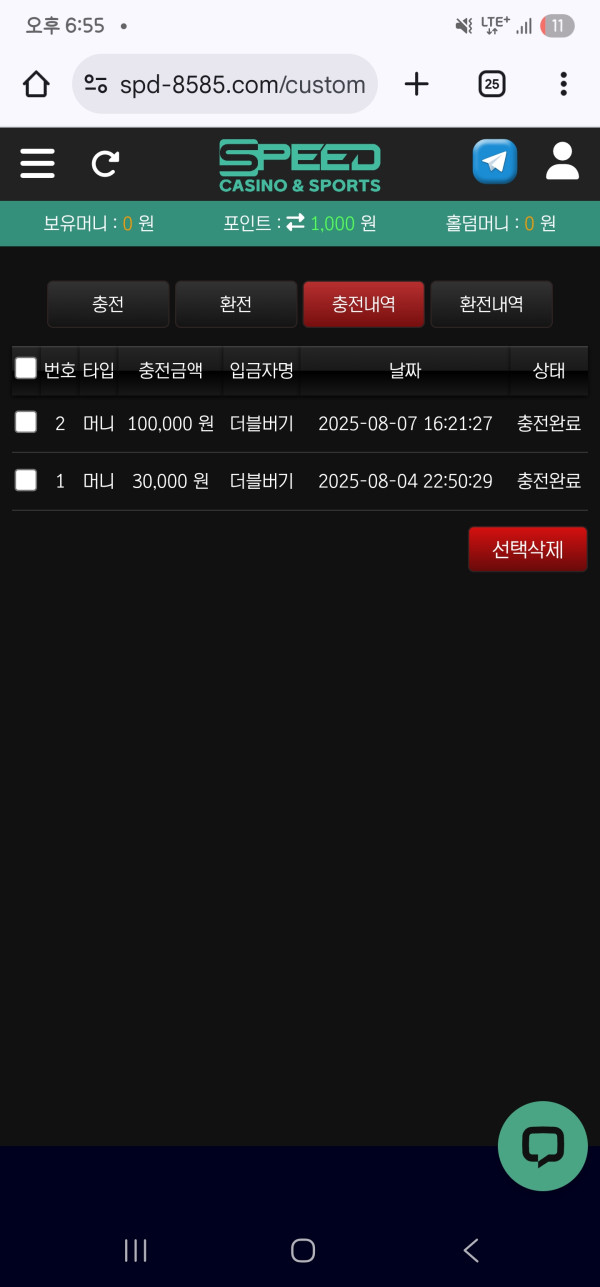Open the 환전내역 tab
This screenshot has height=1287, width=600.
point(491,304)
